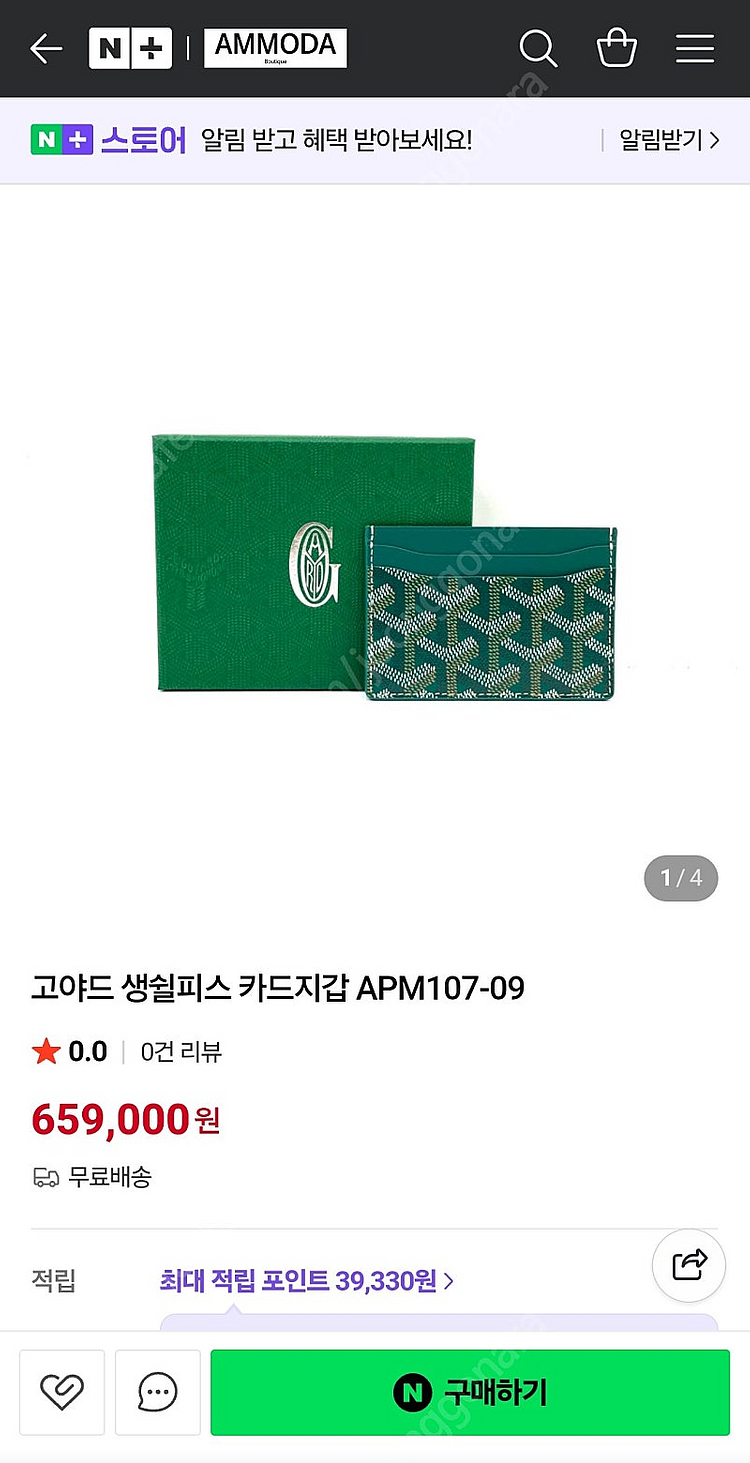The height and width of the screenshot is (1463, 750).
Task: Share this product
Action: tap(689, 1265)
